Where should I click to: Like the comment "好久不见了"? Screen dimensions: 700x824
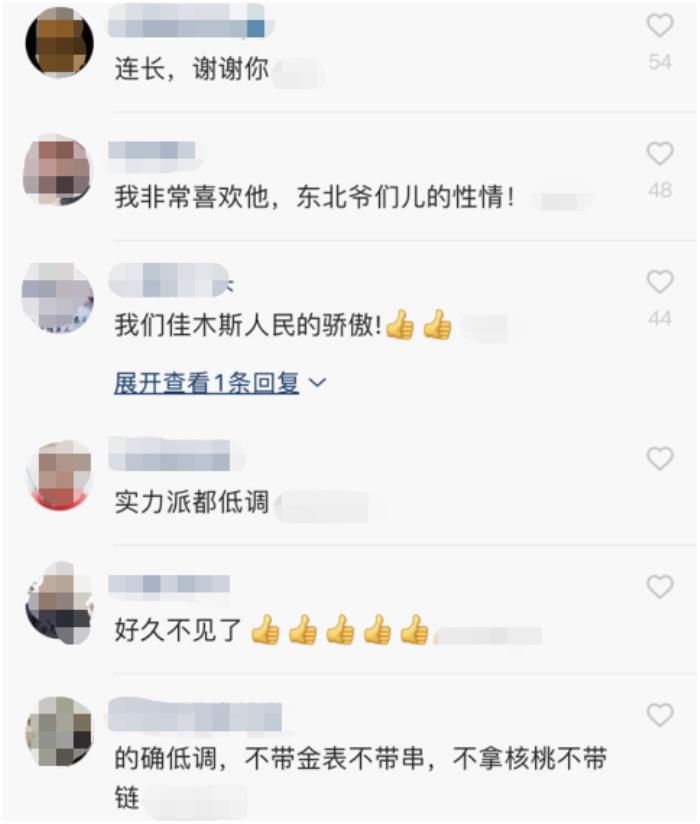[659, 587]
